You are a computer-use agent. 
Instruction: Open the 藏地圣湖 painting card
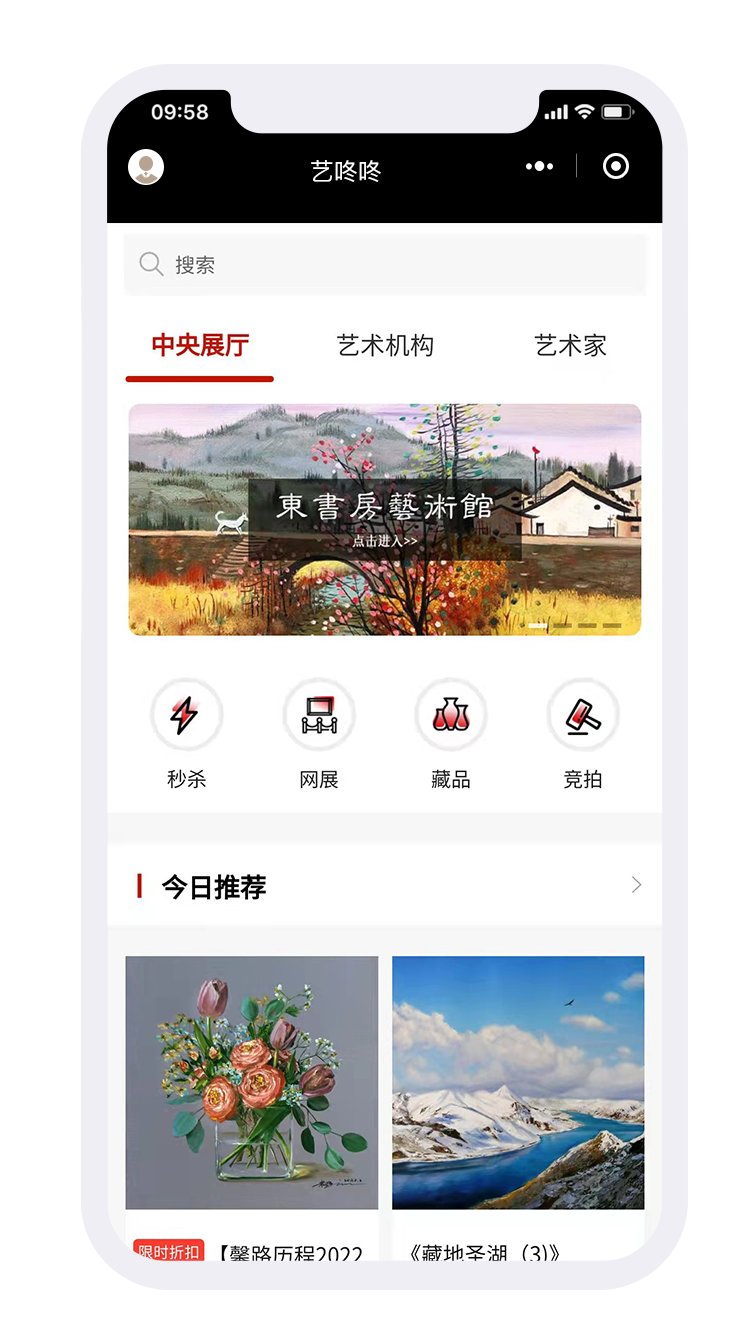tap(518, 1082)
